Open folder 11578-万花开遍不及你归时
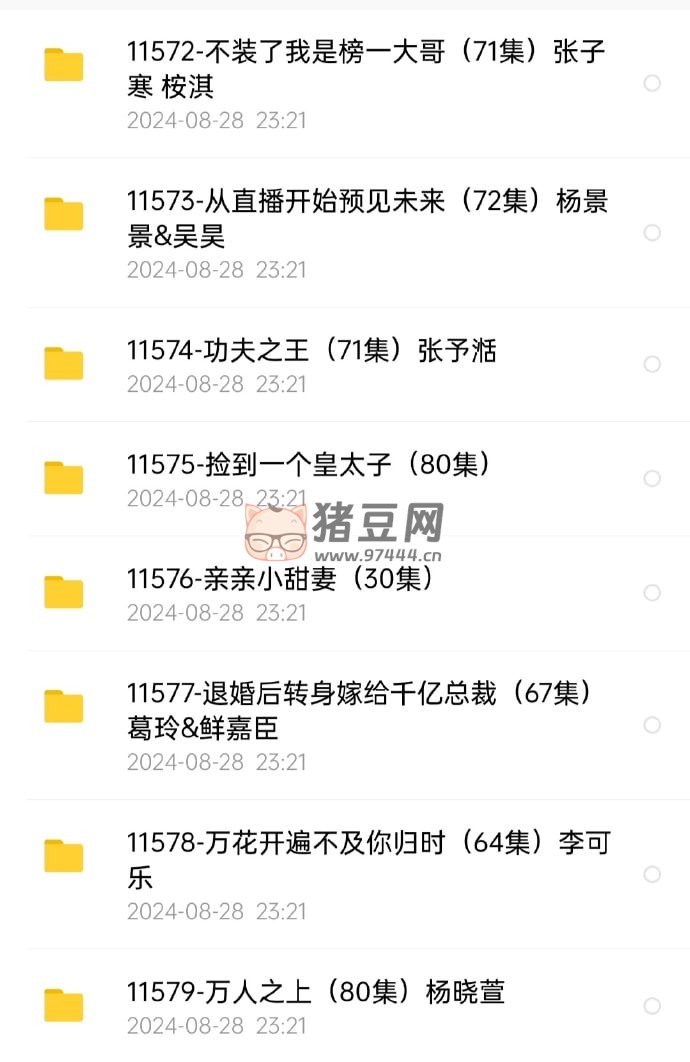The height and width of the screenshot is (1062, 690). pos(367,860)
